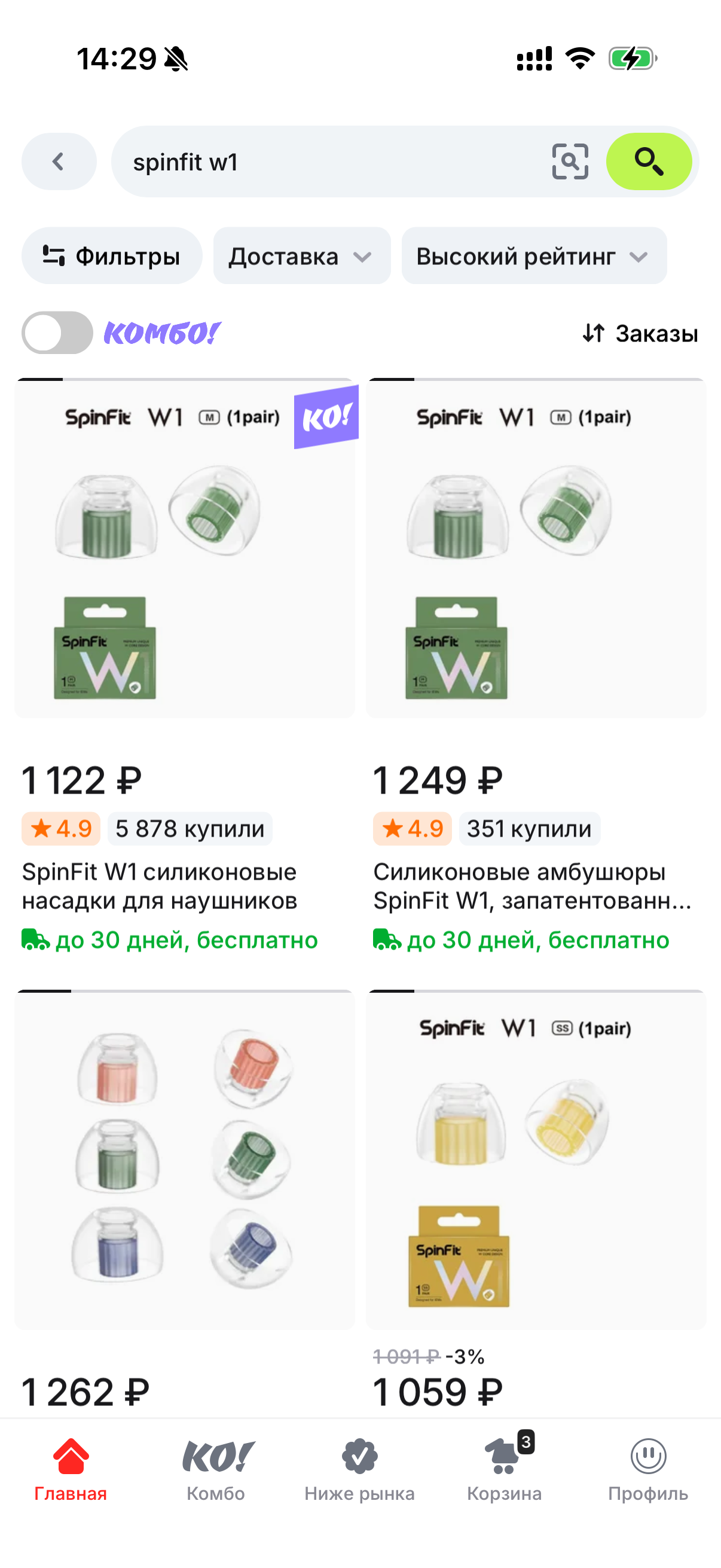Open yellow SpinFit W1 SS product for 1 059 ₽
The height and width of the screenshot is (1568, 721).
click(536, 1160)
